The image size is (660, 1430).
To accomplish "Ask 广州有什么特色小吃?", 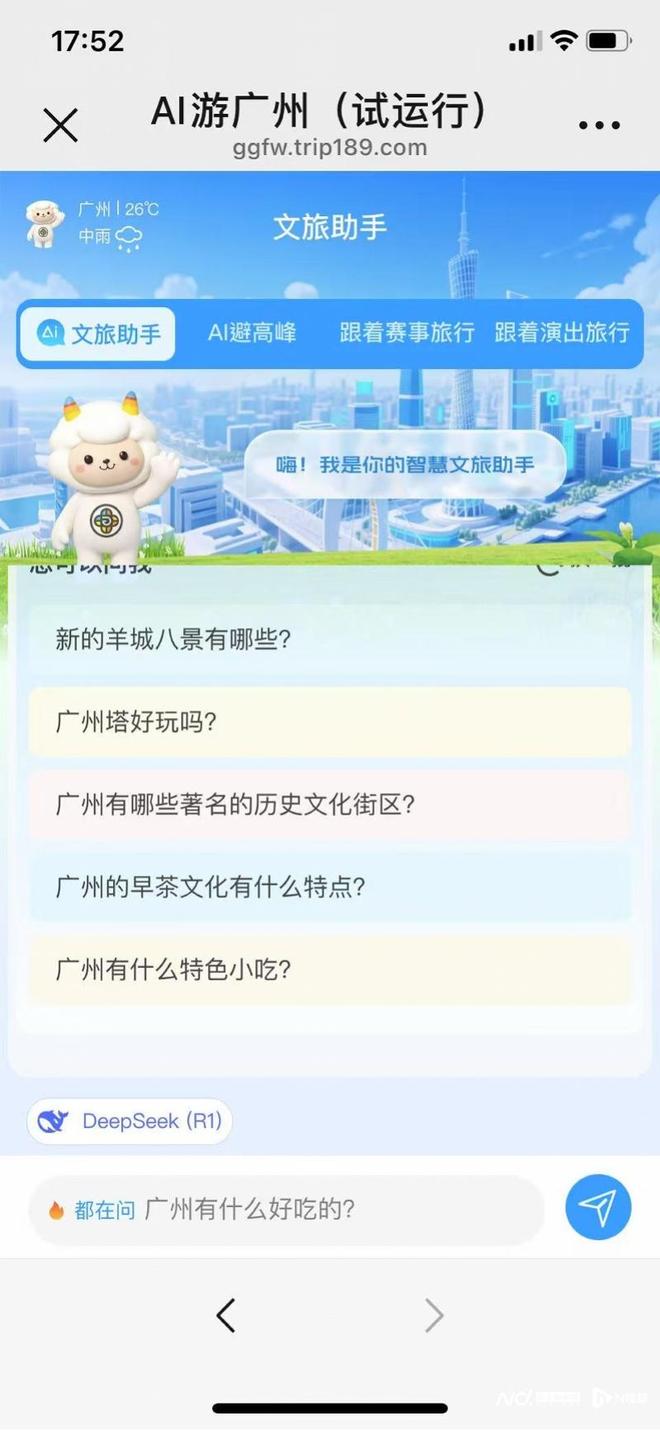I will [x=330, y=969].
